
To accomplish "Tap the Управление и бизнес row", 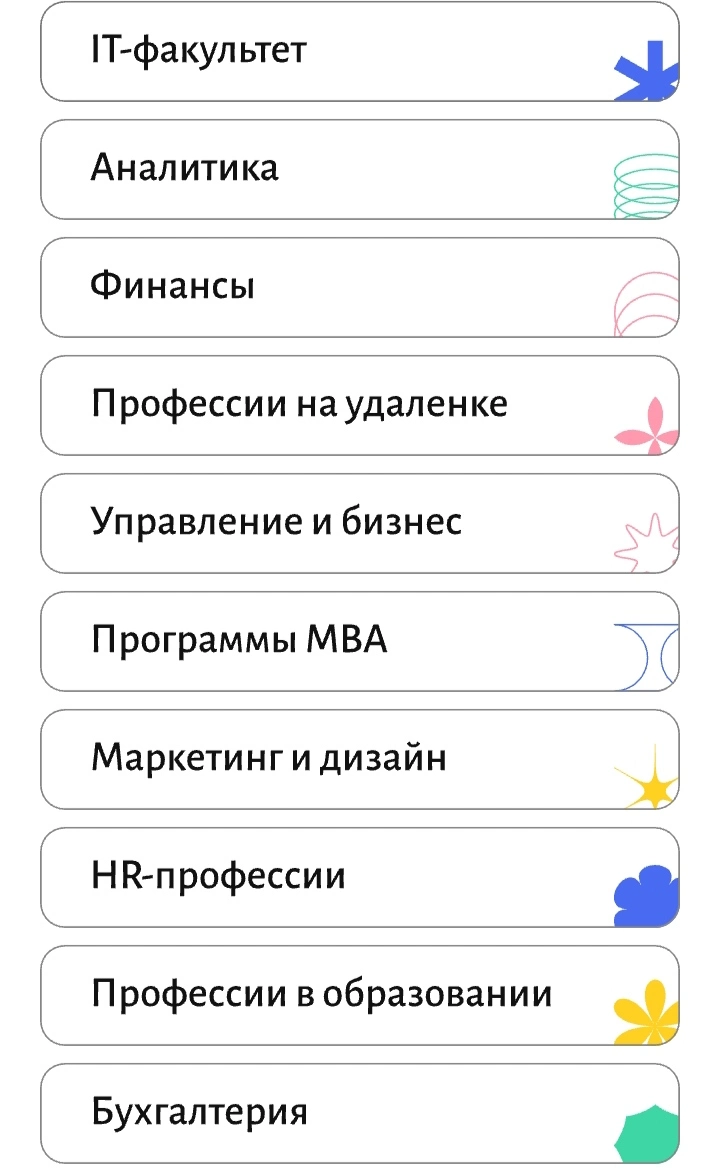I will pos(359,523).
